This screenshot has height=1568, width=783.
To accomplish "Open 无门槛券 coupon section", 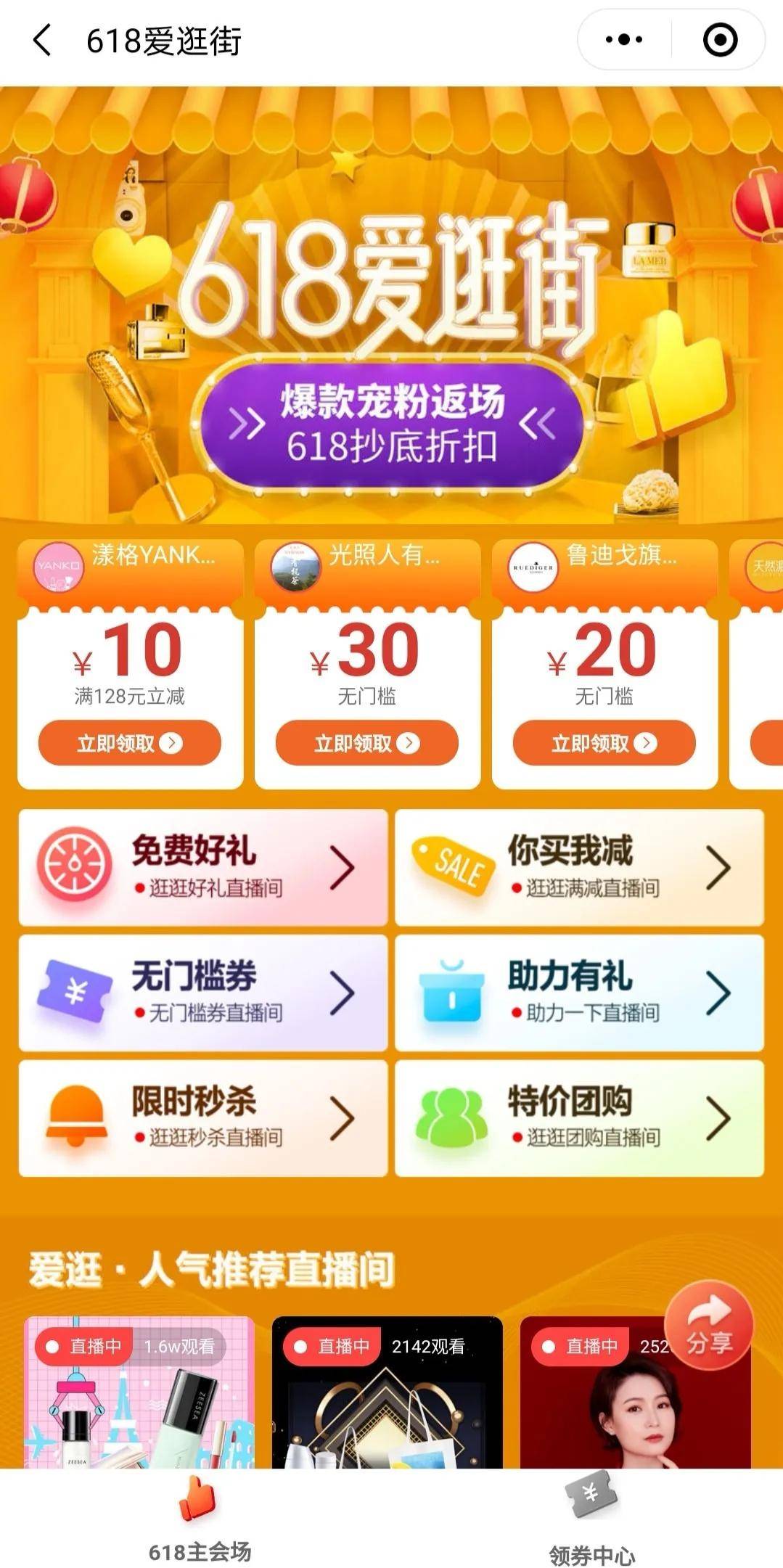I will pos(203,992).
